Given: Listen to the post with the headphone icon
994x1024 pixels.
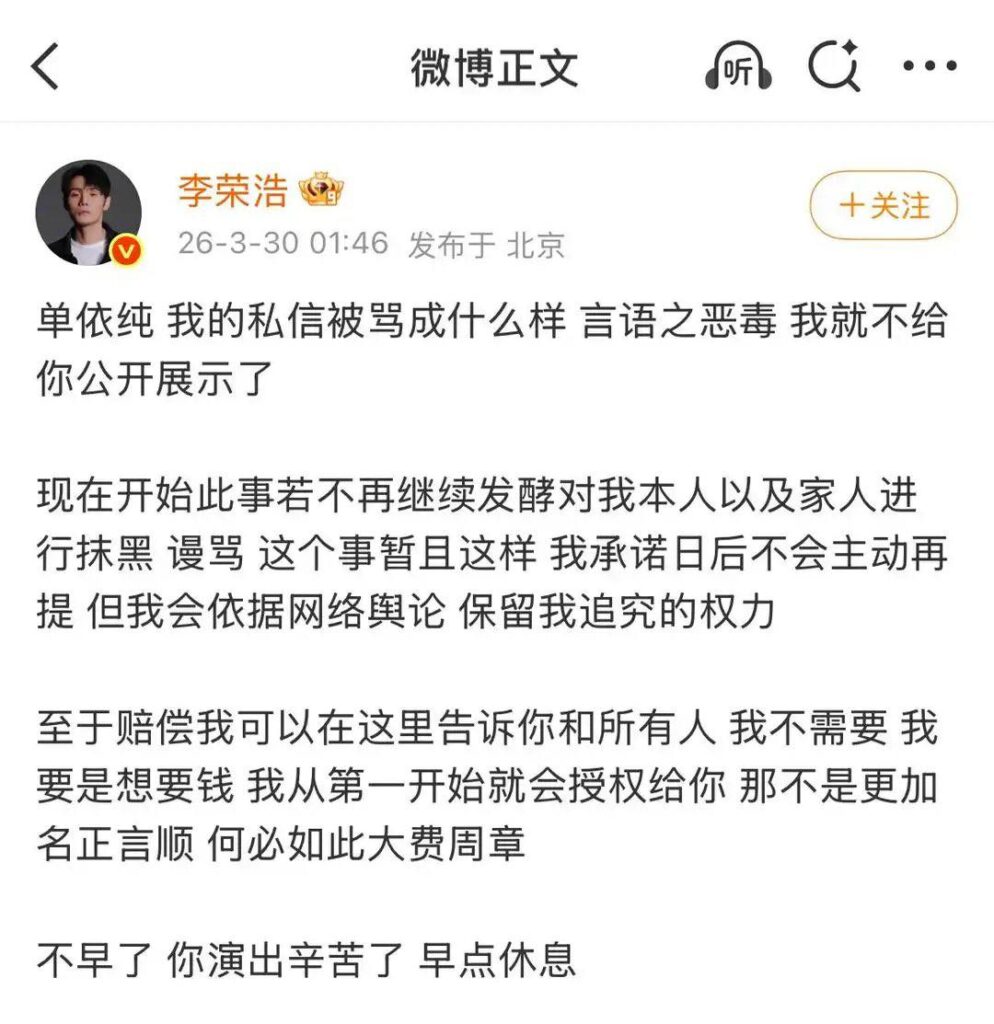Looking at the screenshot, I should tap(738, 68).
